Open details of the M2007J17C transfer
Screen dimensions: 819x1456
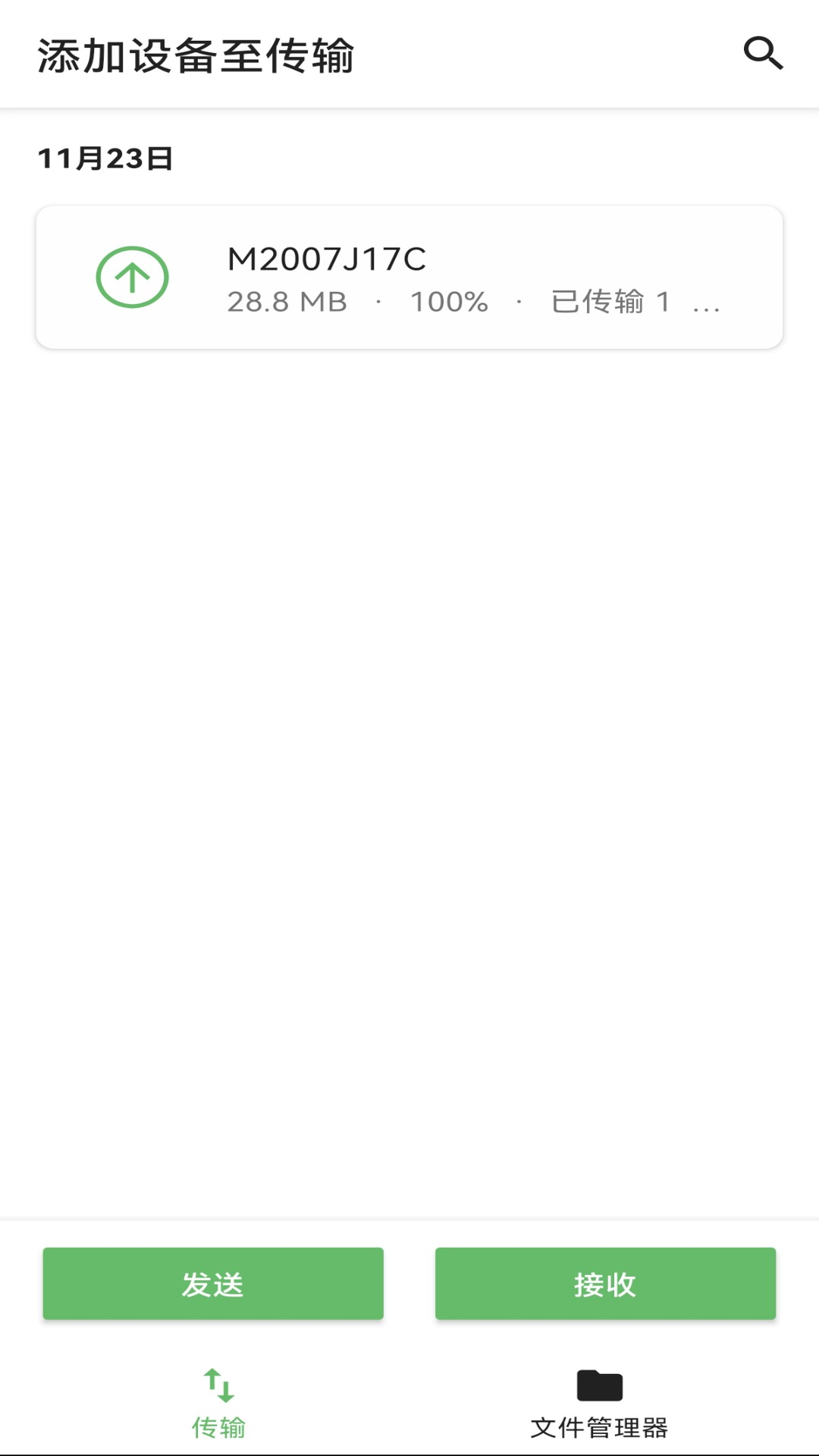coord(409,276)
